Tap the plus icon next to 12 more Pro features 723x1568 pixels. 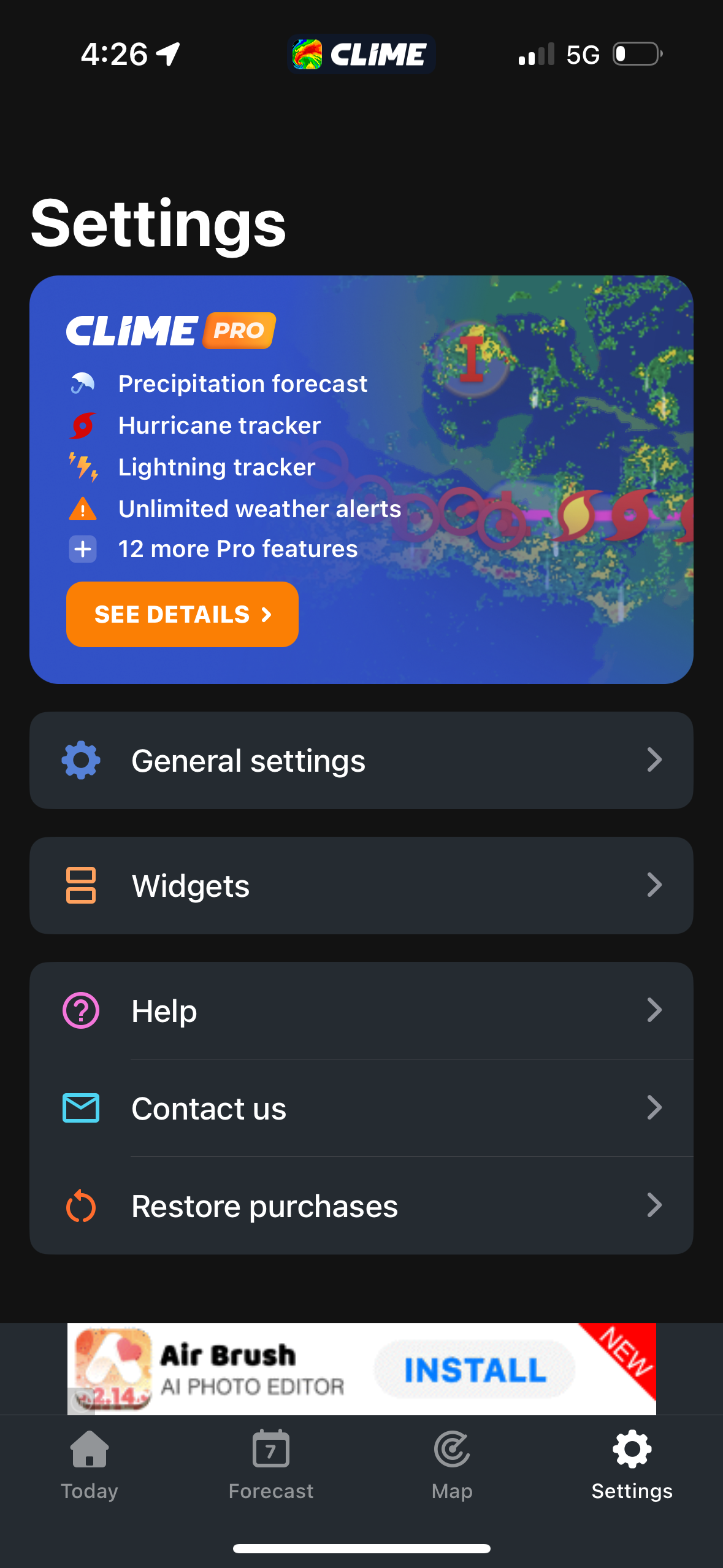pos(83,549)
